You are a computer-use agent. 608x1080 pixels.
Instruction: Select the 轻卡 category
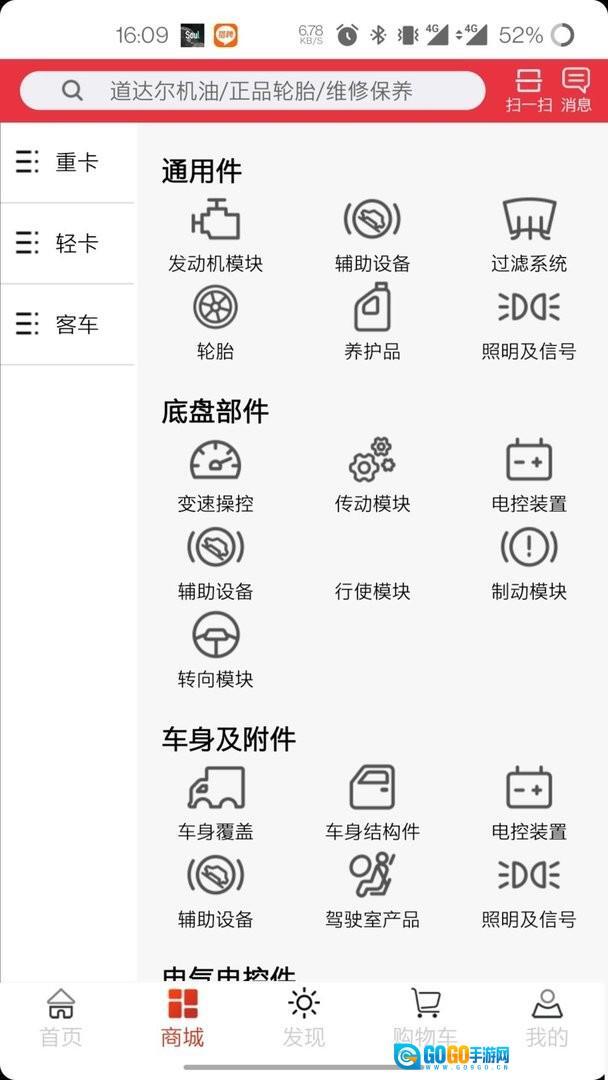(67, 243)
